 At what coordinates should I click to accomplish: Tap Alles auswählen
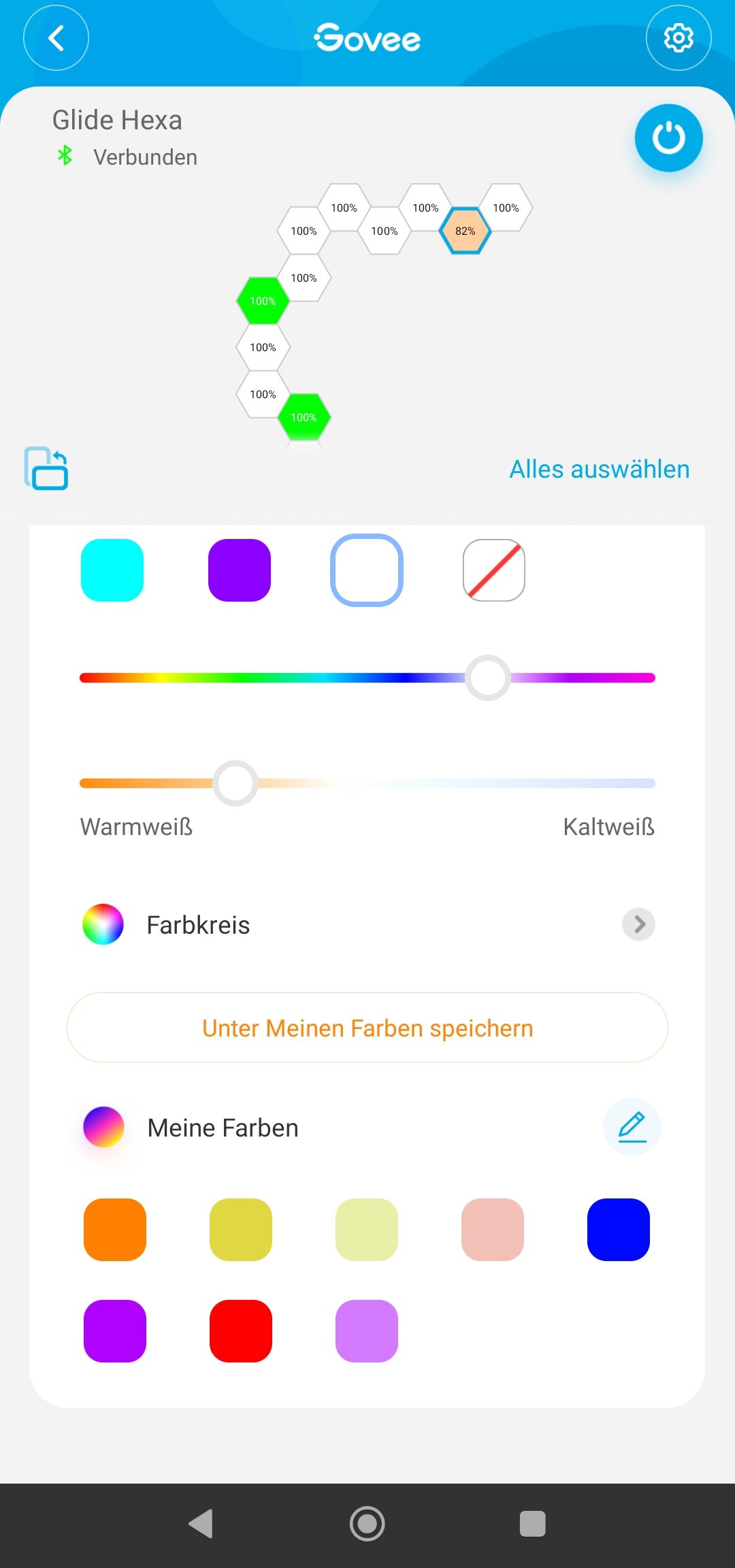click(600, 469)
